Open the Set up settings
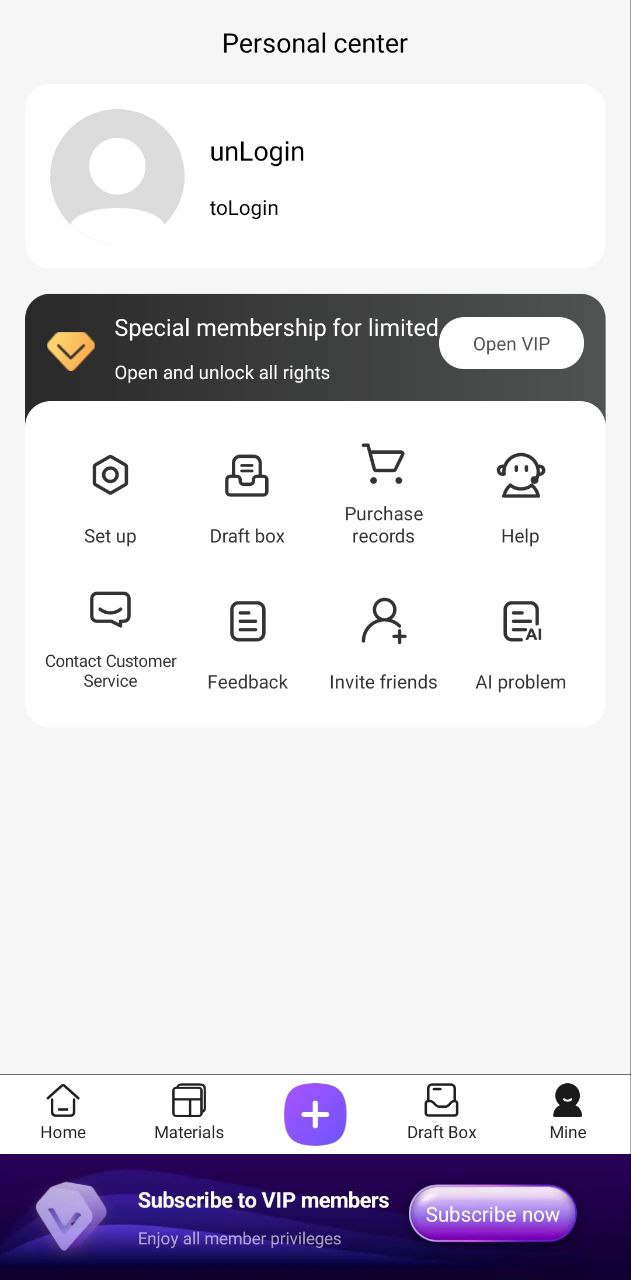Viewport: 631px width, 1280px height. (x=110, y=498)
